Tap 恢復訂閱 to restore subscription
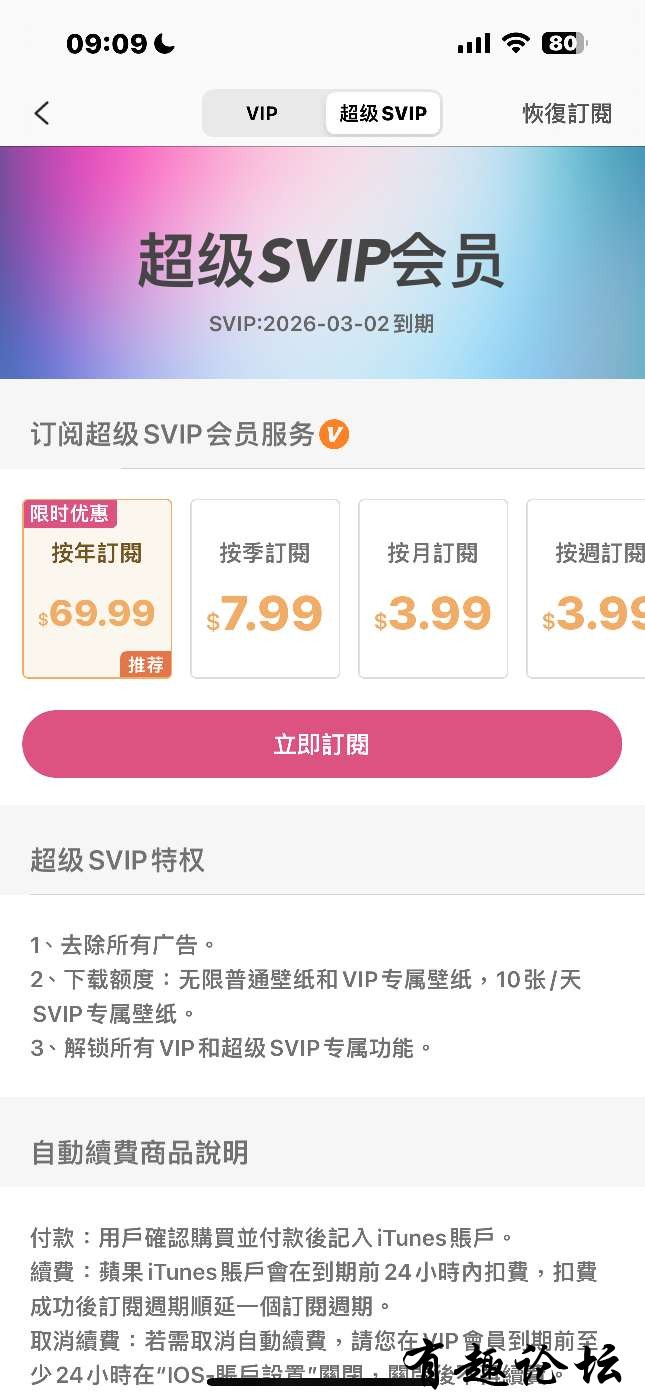Image resolution: width=645 pixels, height=1398 pixels. point(566,113)
